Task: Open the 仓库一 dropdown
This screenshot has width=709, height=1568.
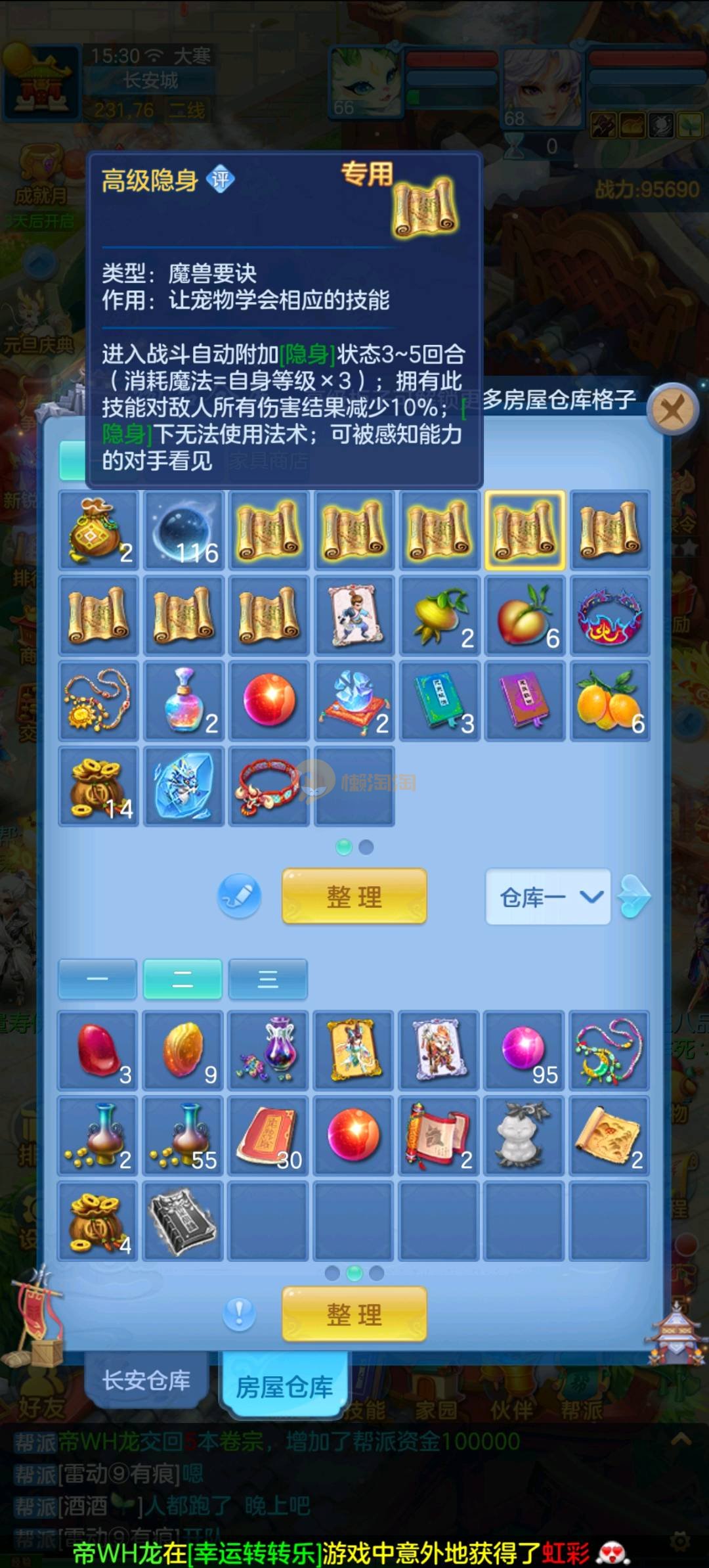Action: click(549, 897)
